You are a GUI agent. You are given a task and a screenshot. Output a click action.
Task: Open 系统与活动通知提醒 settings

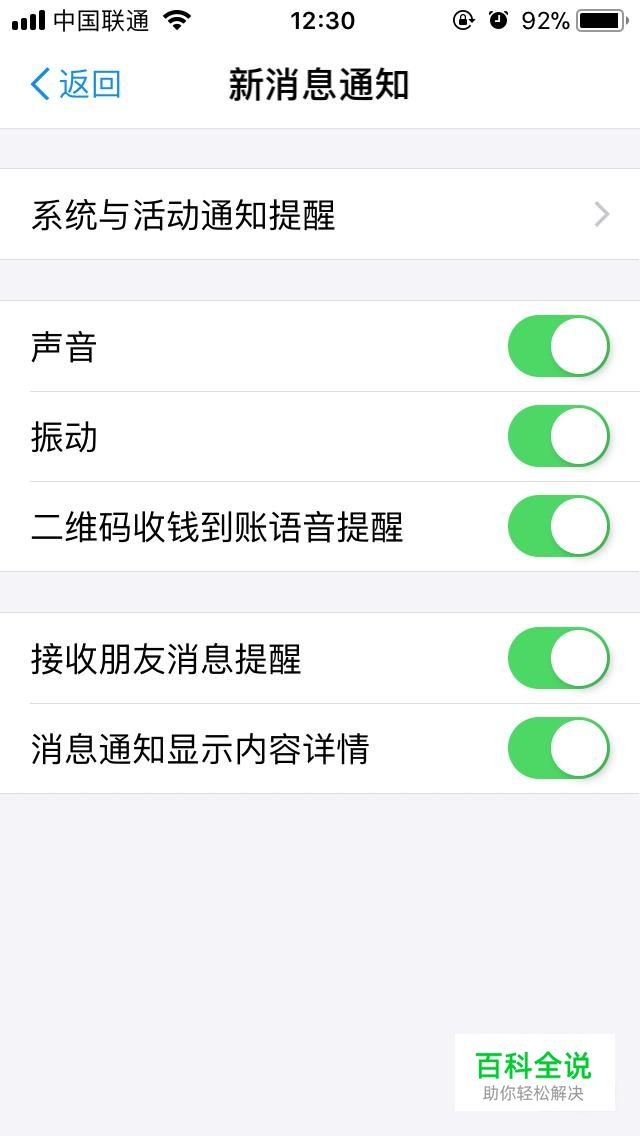tap(320, 214)
